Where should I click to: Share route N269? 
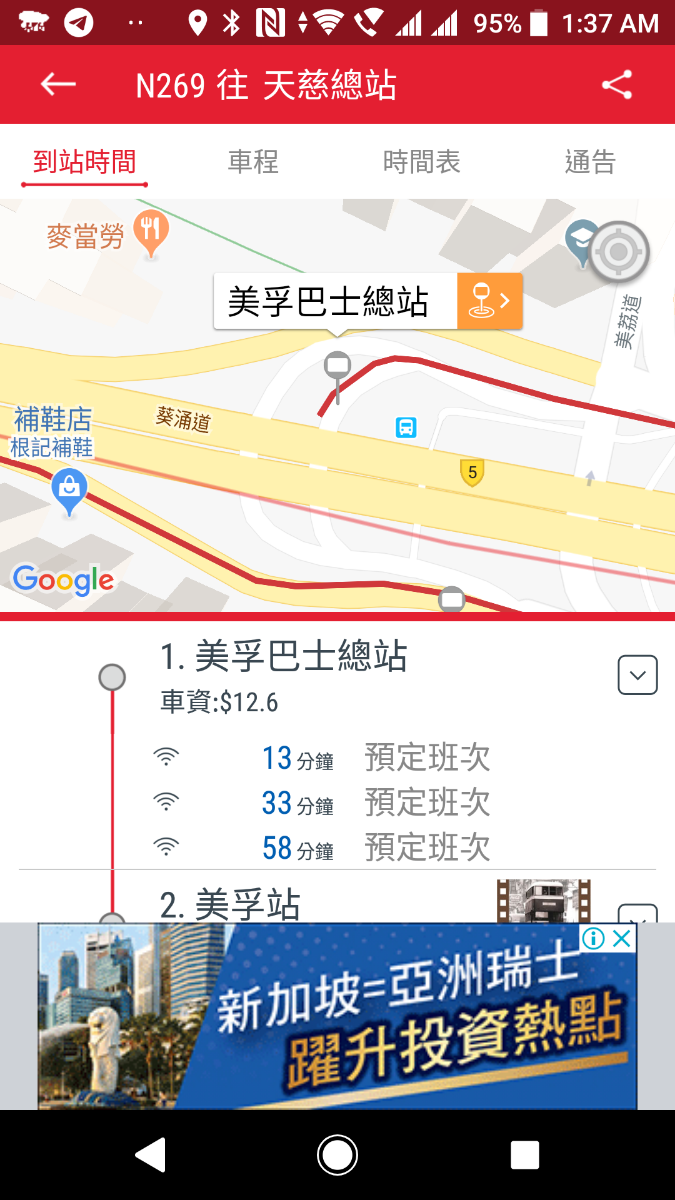click(617, 85)
